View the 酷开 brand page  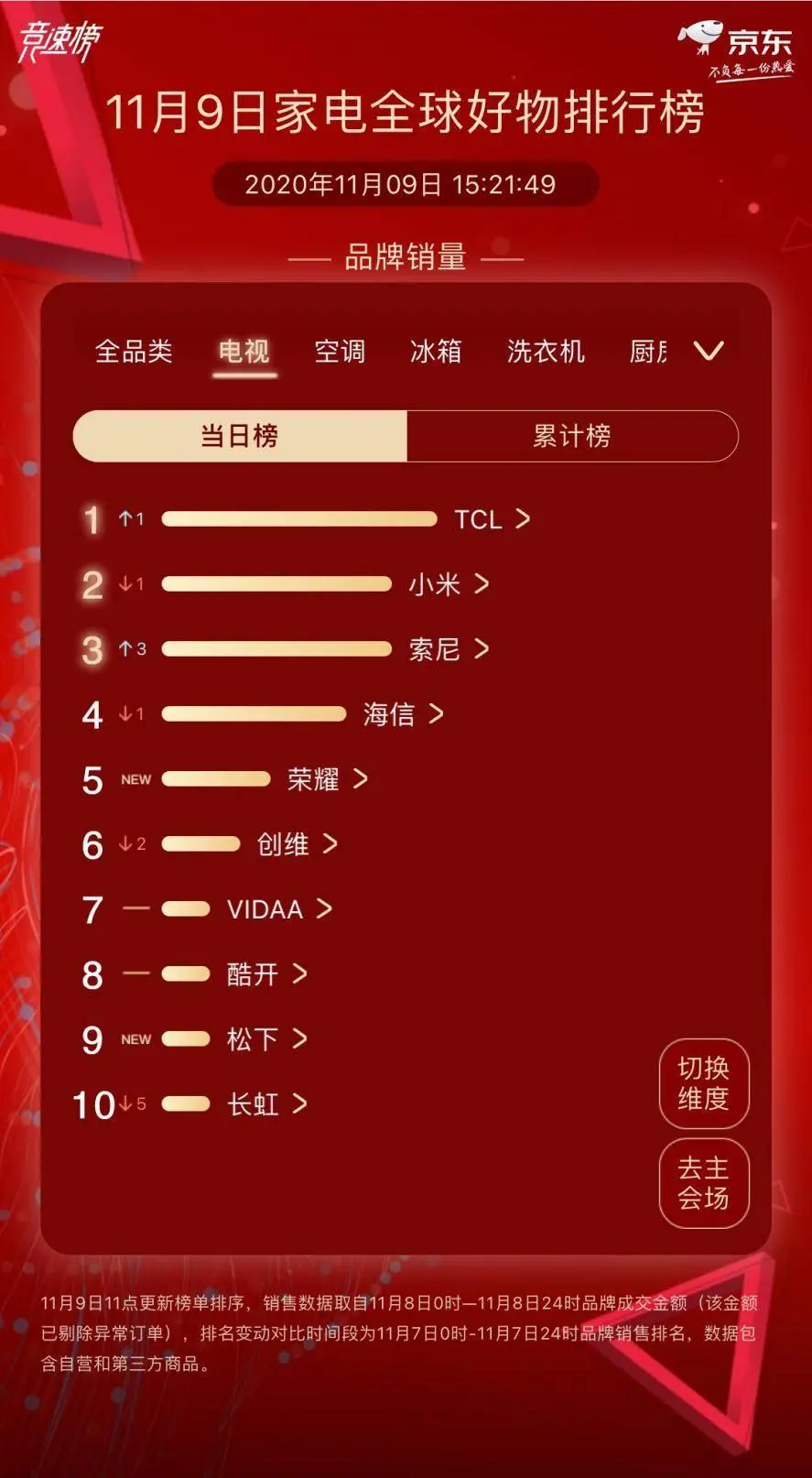pyautogui.click(x=266, y=974)
